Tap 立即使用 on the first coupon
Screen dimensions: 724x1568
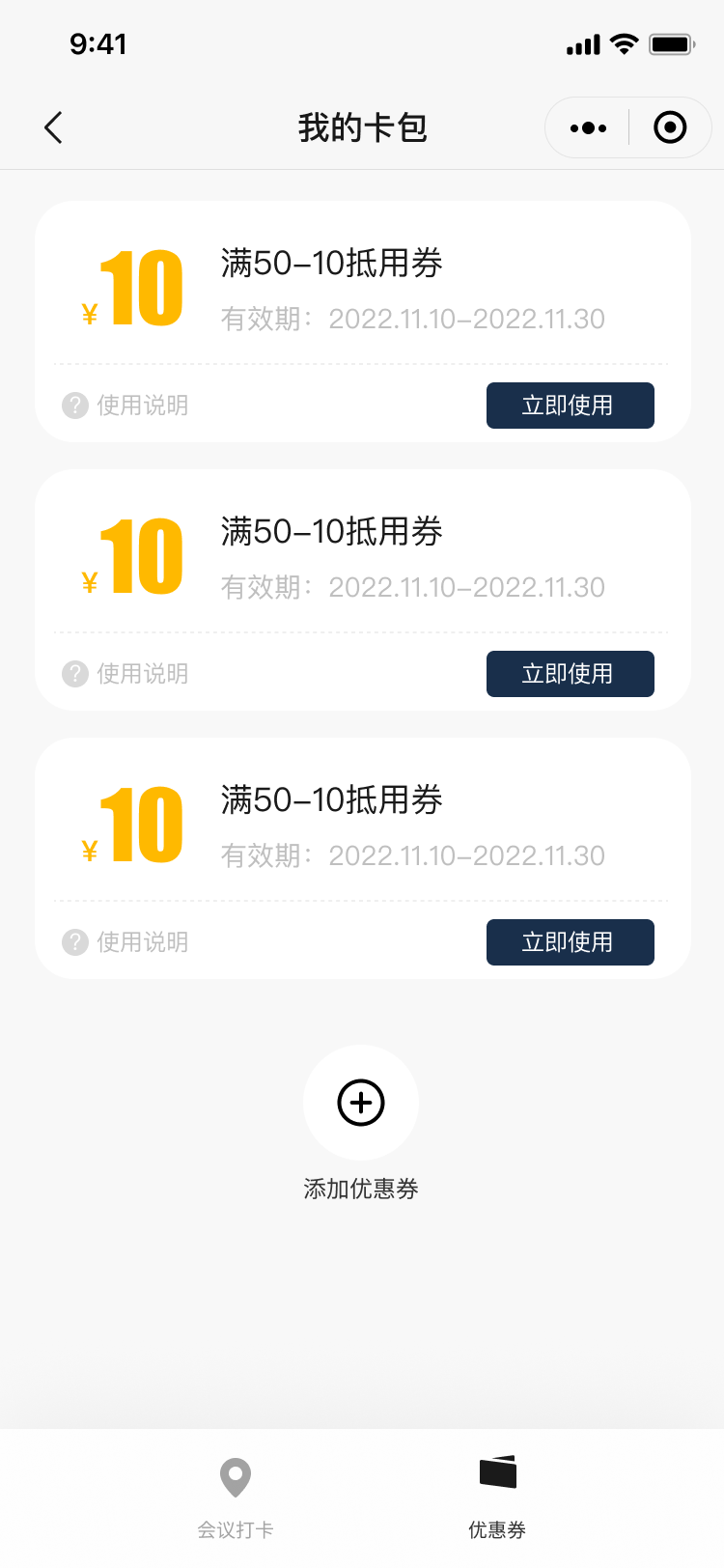pos(571,406)
